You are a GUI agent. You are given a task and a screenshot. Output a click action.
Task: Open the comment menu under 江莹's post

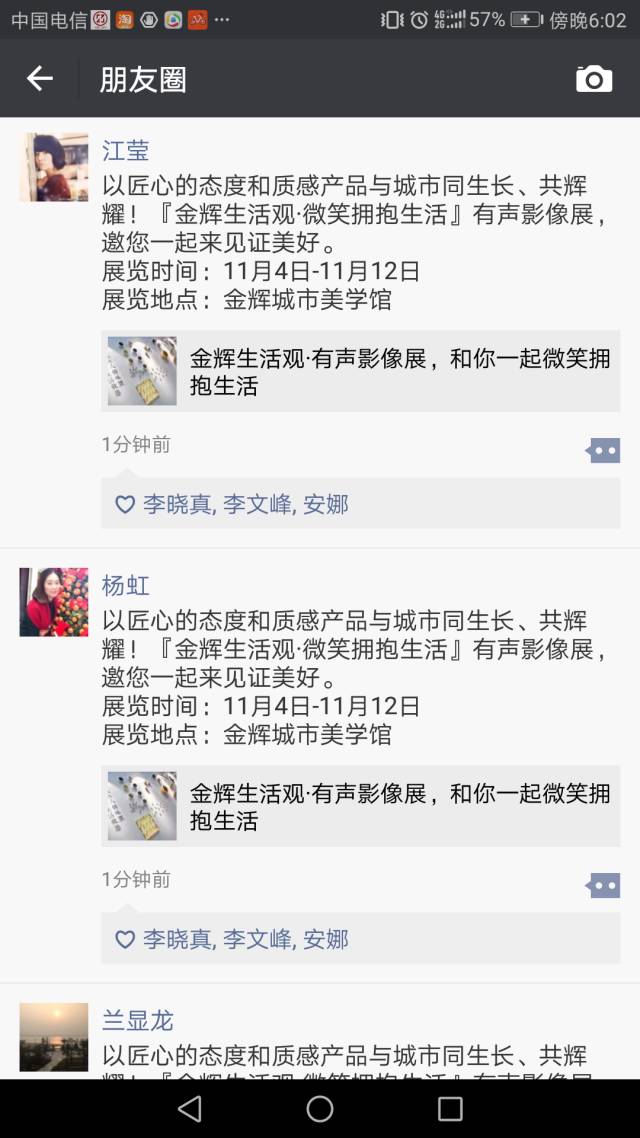coord(604,451)
